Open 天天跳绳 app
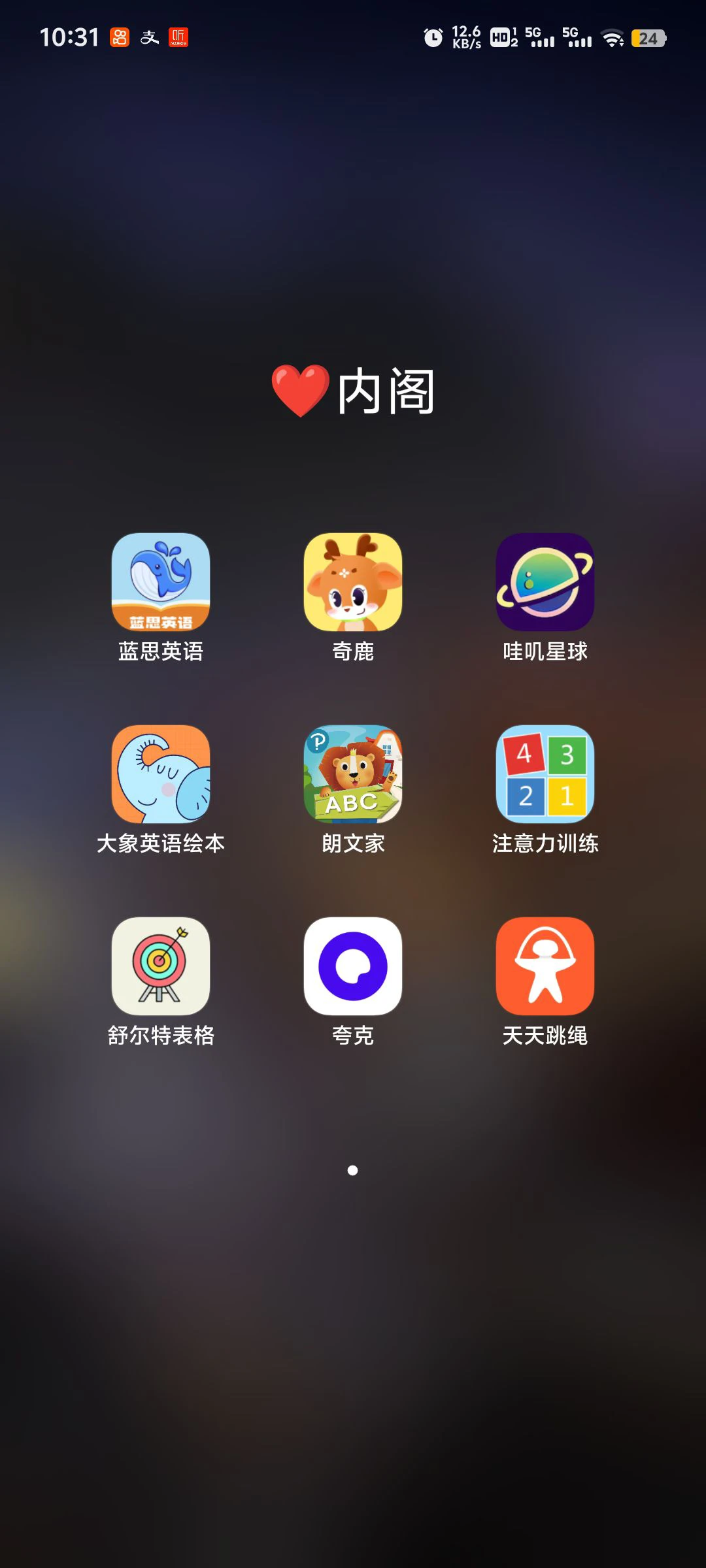 [545, 966]
